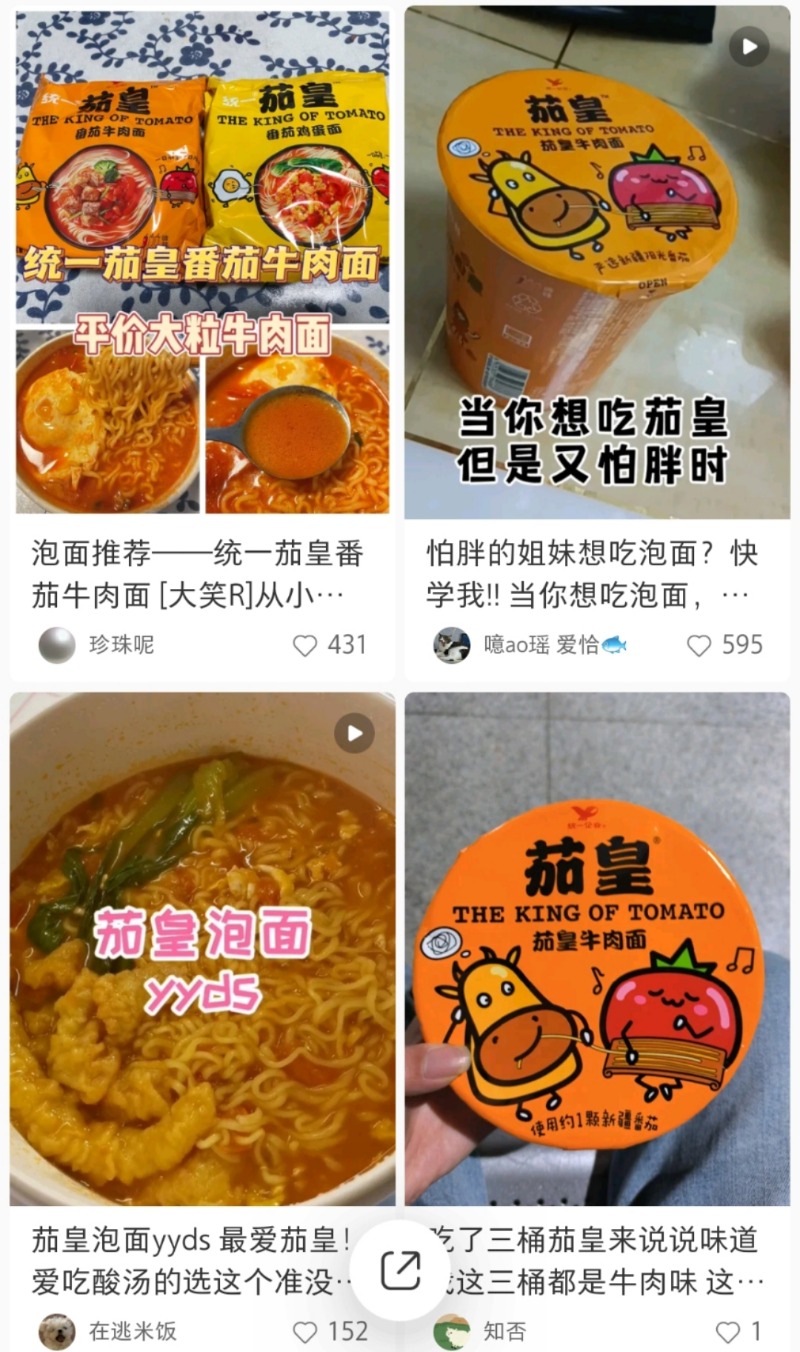Viewport: 800px width, 1352px height.
Task: Tap the floating share button
Action: click(401, 1270)
